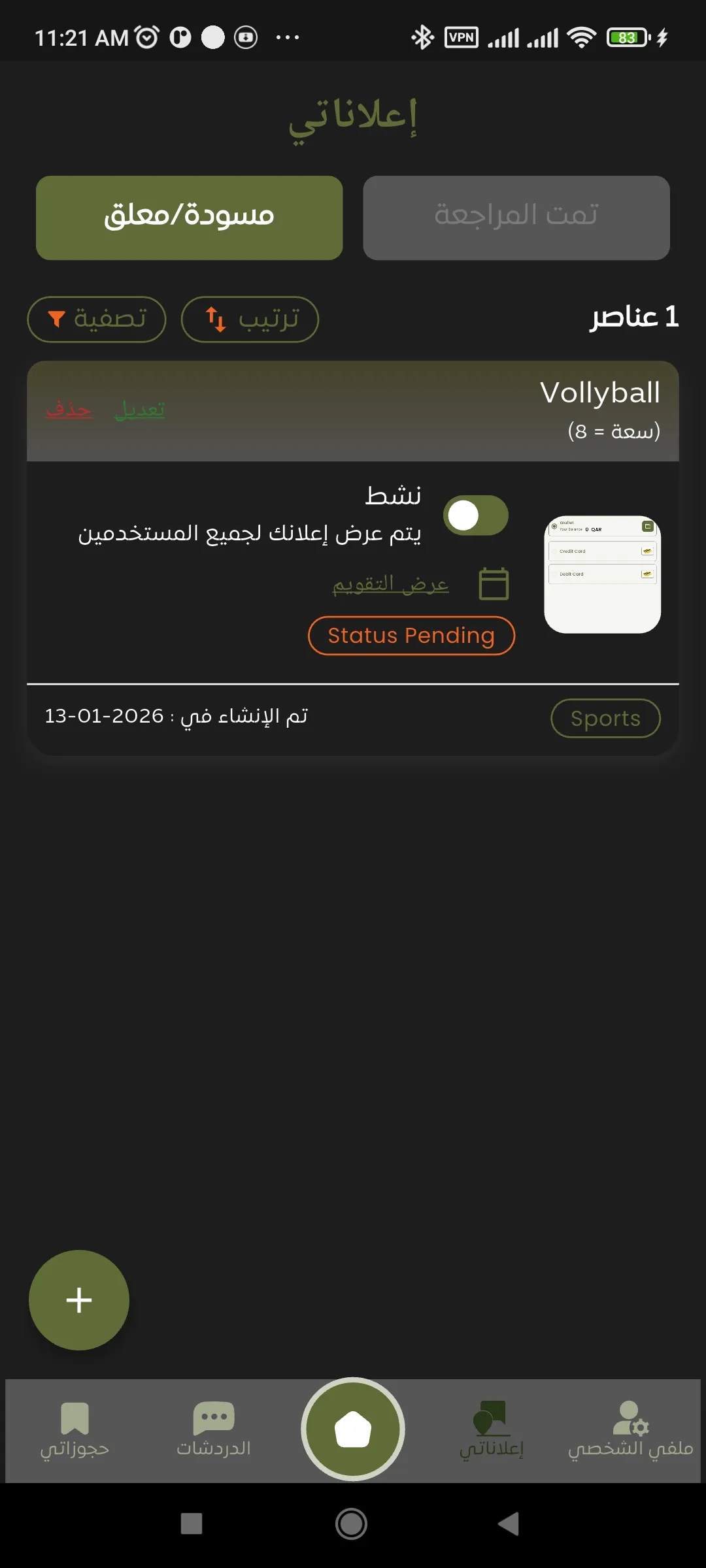Viewport: 706px width, 1568px height.
Task: Open the Vollyball ad image thumbnail
Action: click(602, 574)
